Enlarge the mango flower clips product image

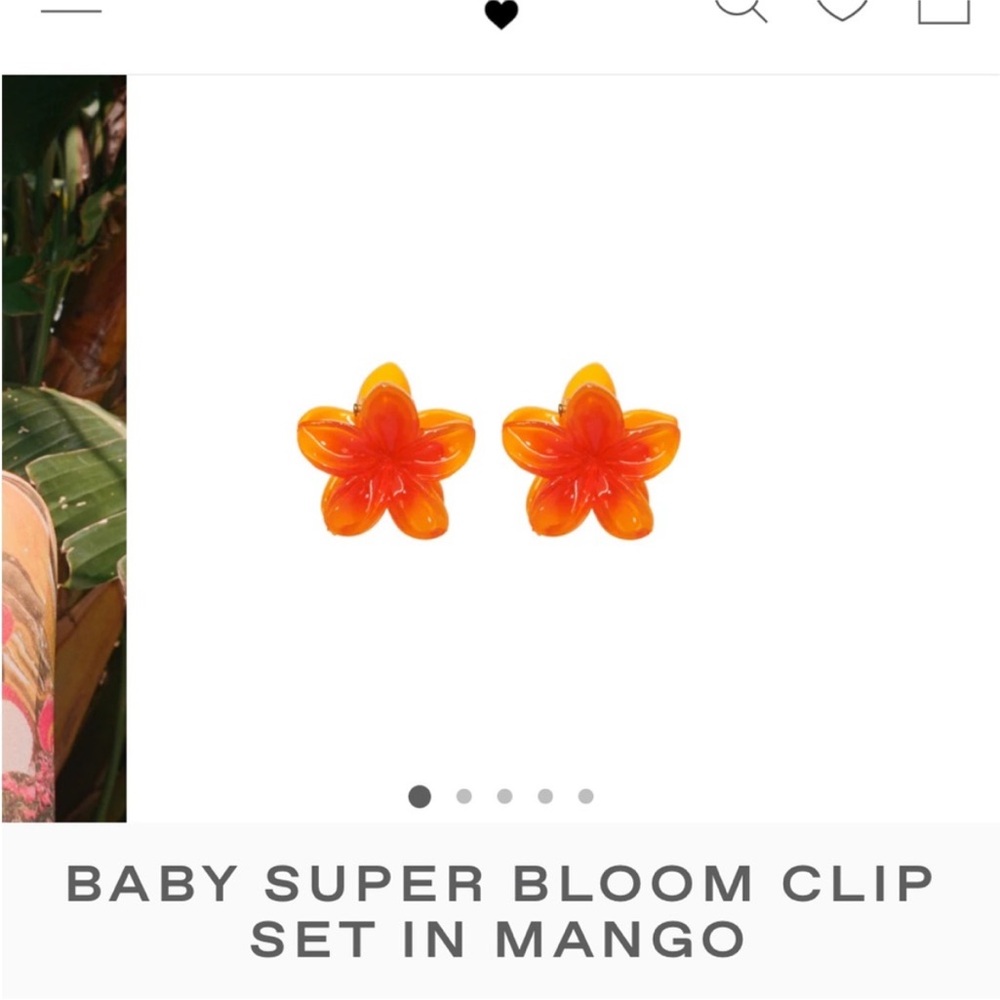pos(489,451)
